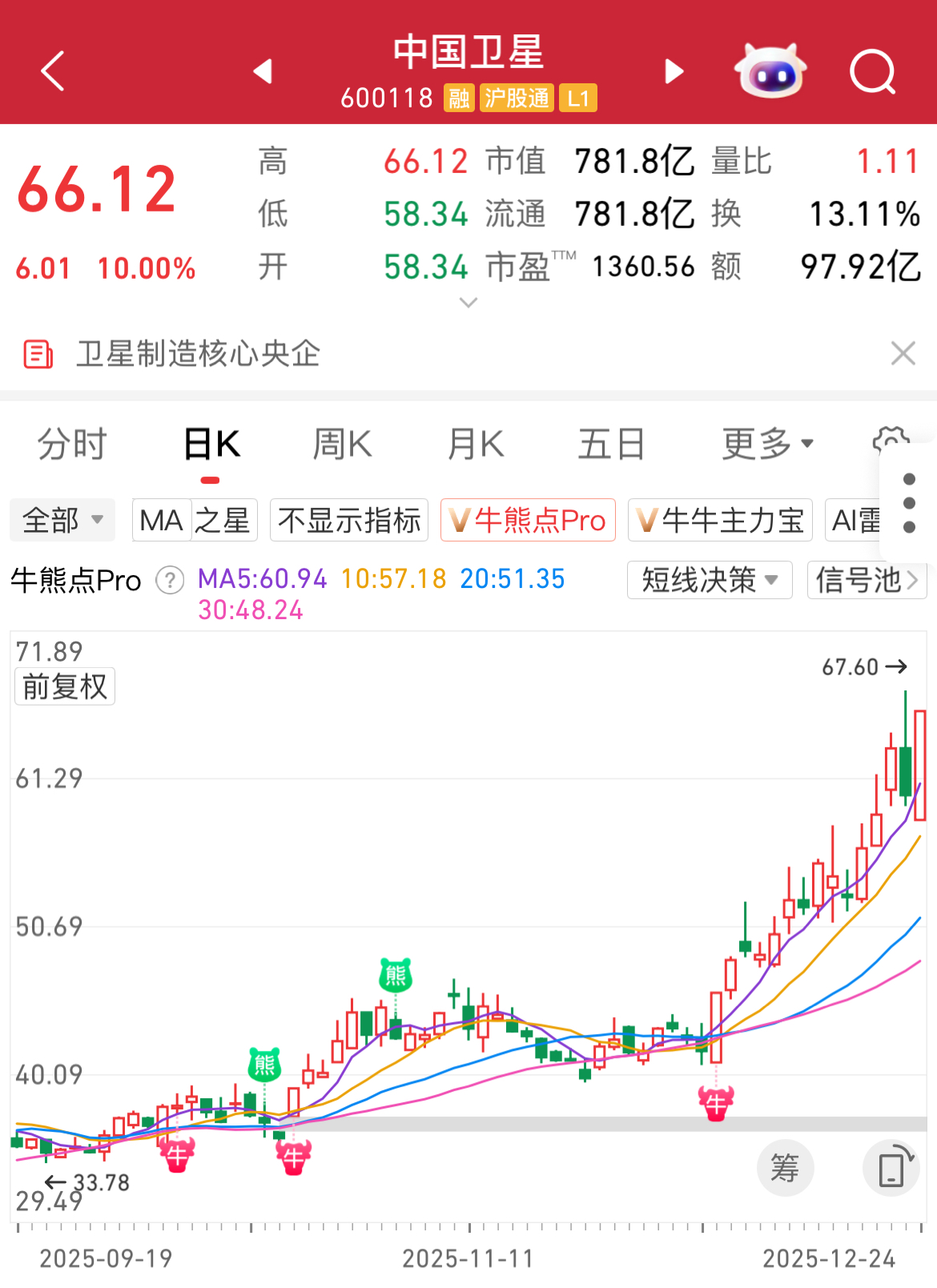Select the 牛牛主力宝 indicator

(720, 521)
